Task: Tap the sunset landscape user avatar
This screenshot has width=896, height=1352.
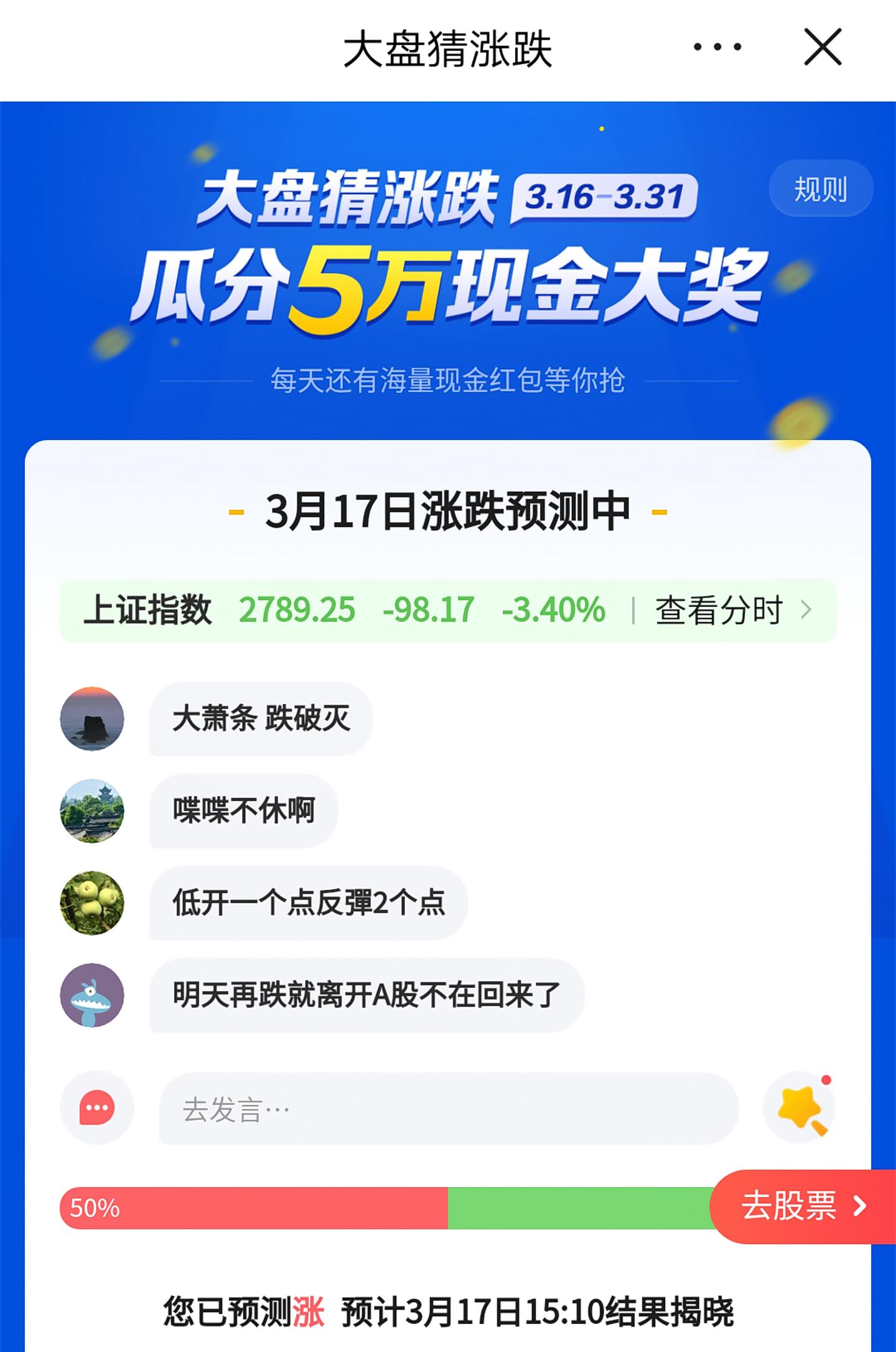Action: coord(92,719)
